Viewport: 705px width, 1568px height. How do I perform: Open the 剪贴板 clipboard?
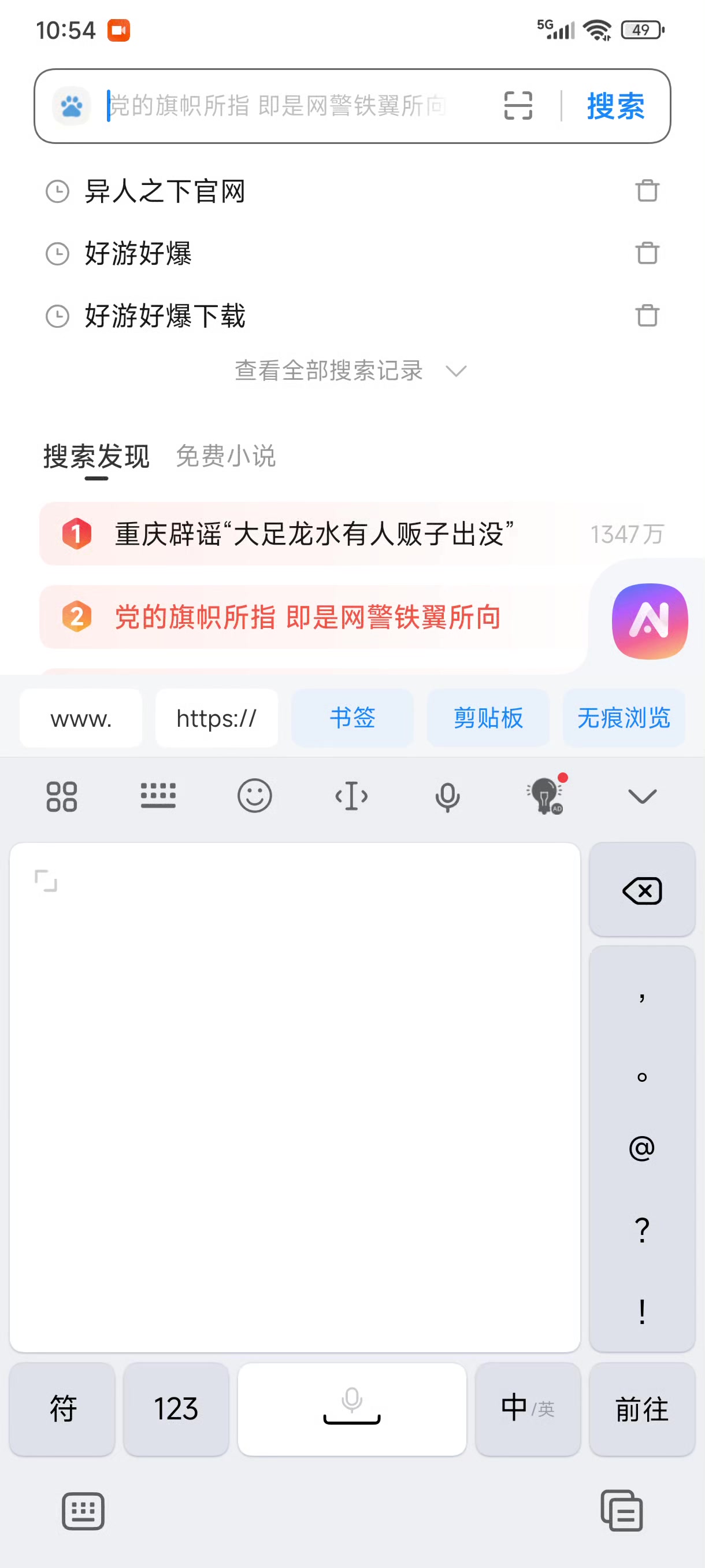click(x=488, y=718)
